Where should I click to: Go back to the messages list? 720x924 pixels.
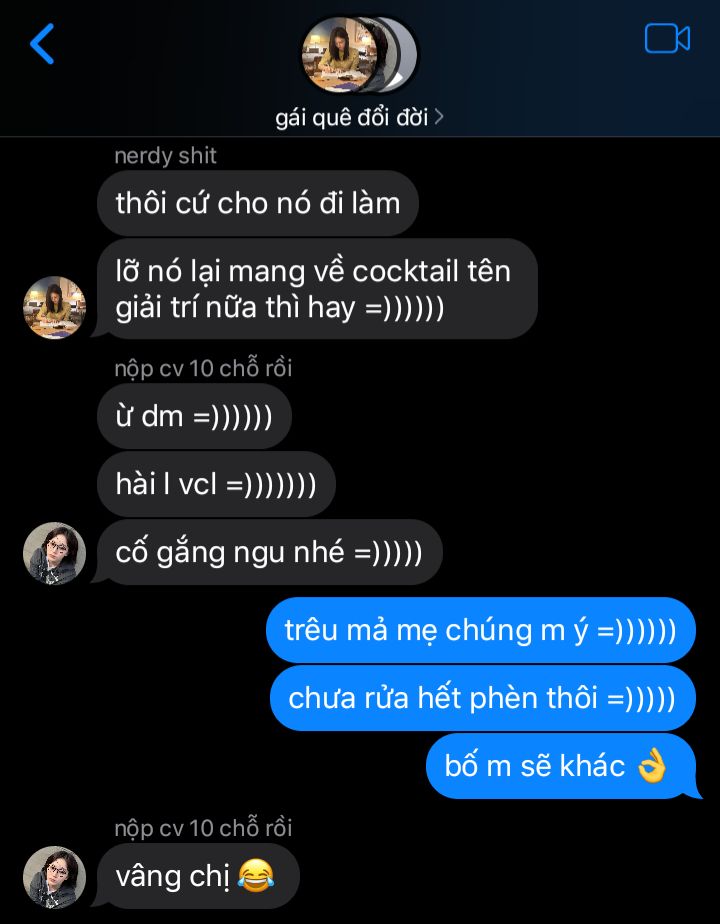(42, 44)
